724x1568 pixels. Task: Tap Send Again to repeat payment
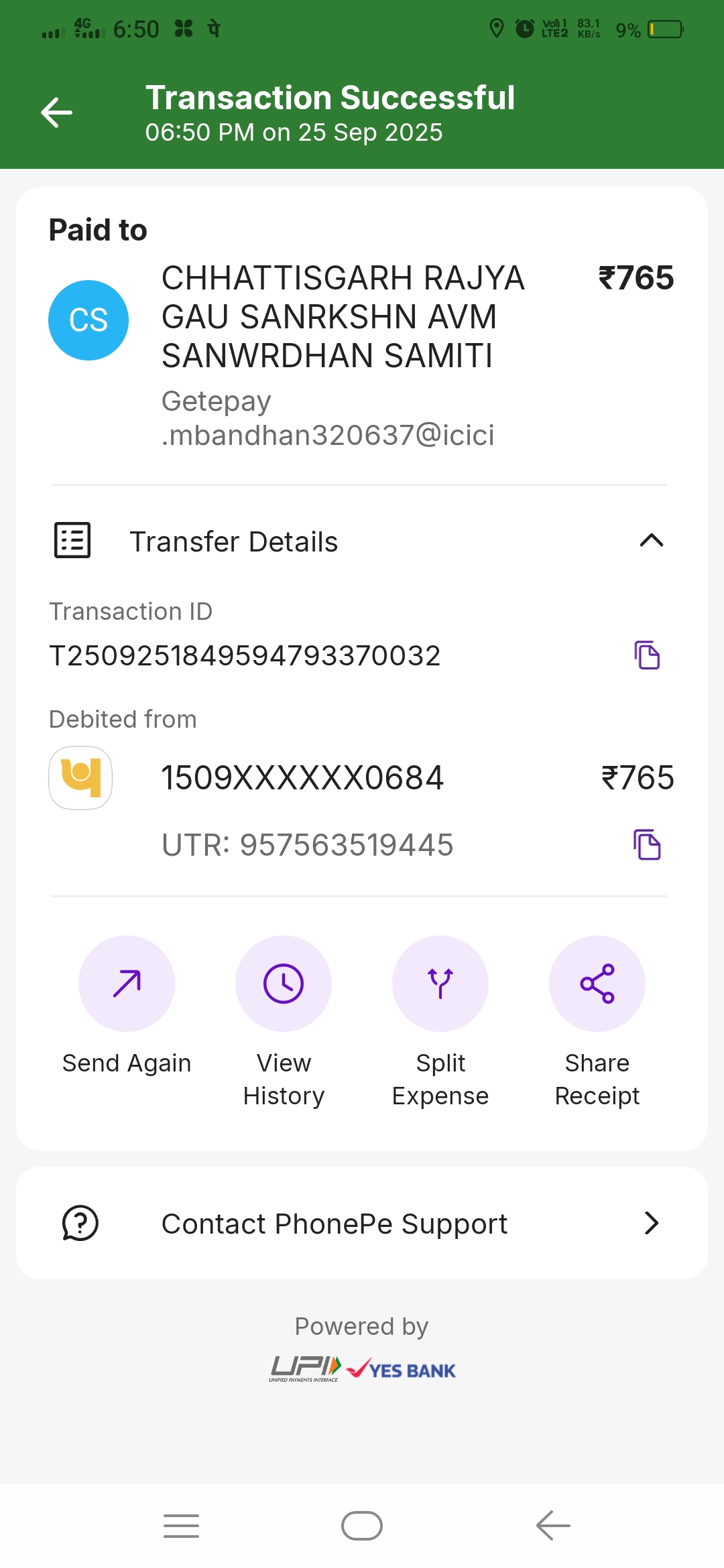[x=127, y=984]
